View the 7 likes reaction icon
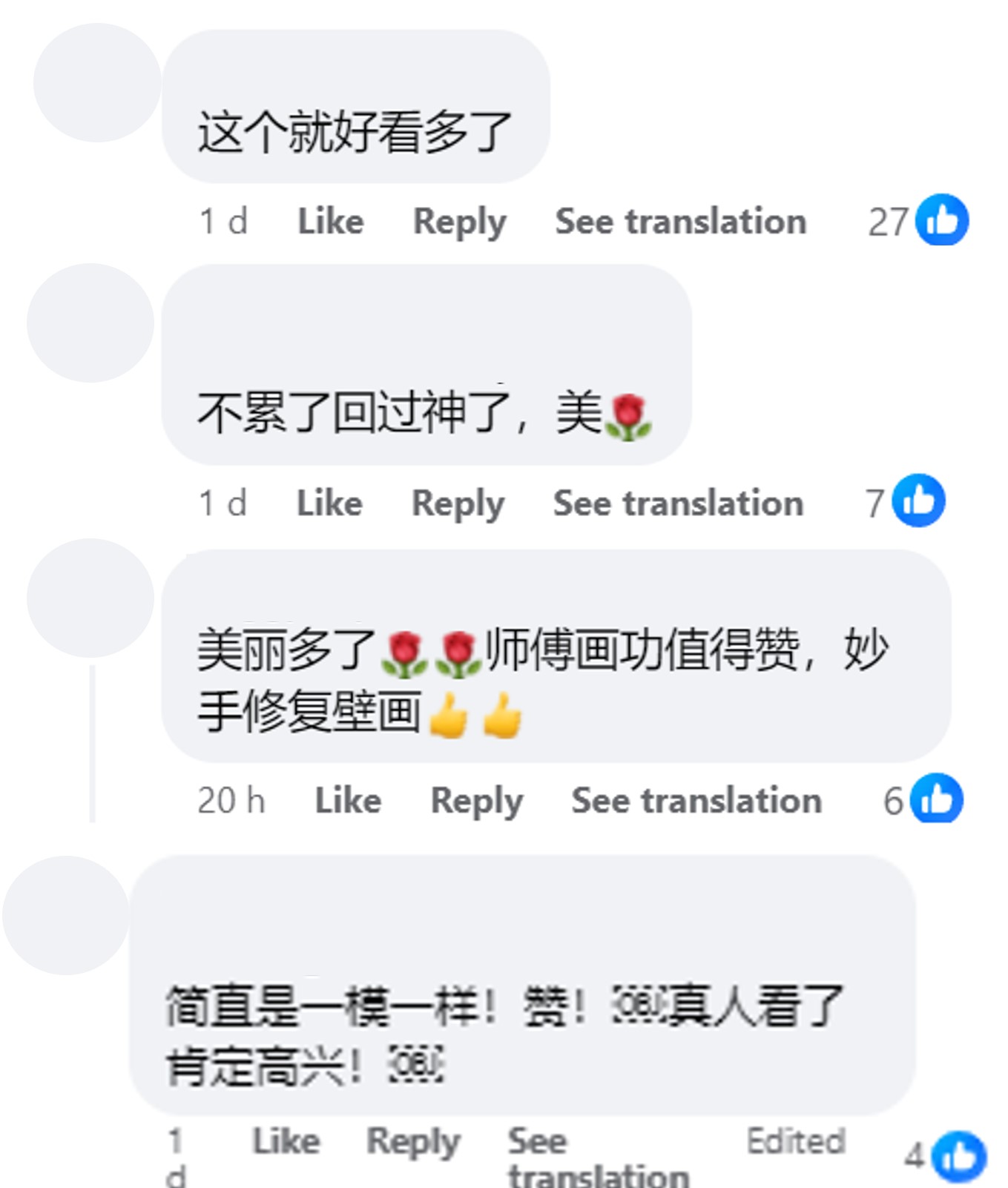1008x1188 pixels. tap(918, 501)
